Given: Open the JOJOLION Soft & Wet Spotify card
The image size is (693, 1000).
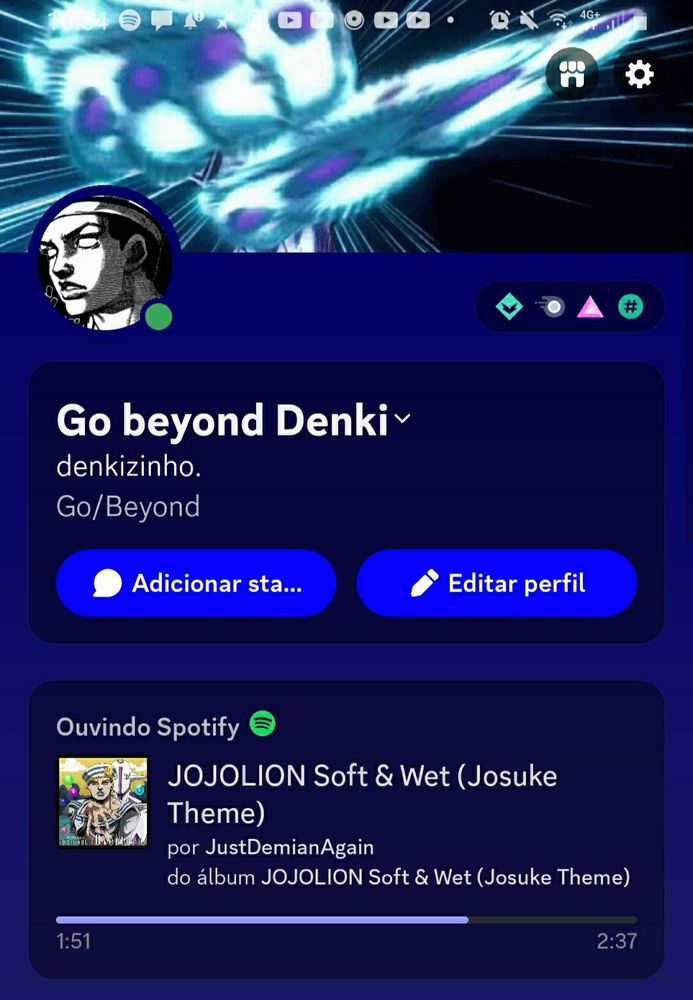Looking at the screenshot, I should [x=346, y=828].
